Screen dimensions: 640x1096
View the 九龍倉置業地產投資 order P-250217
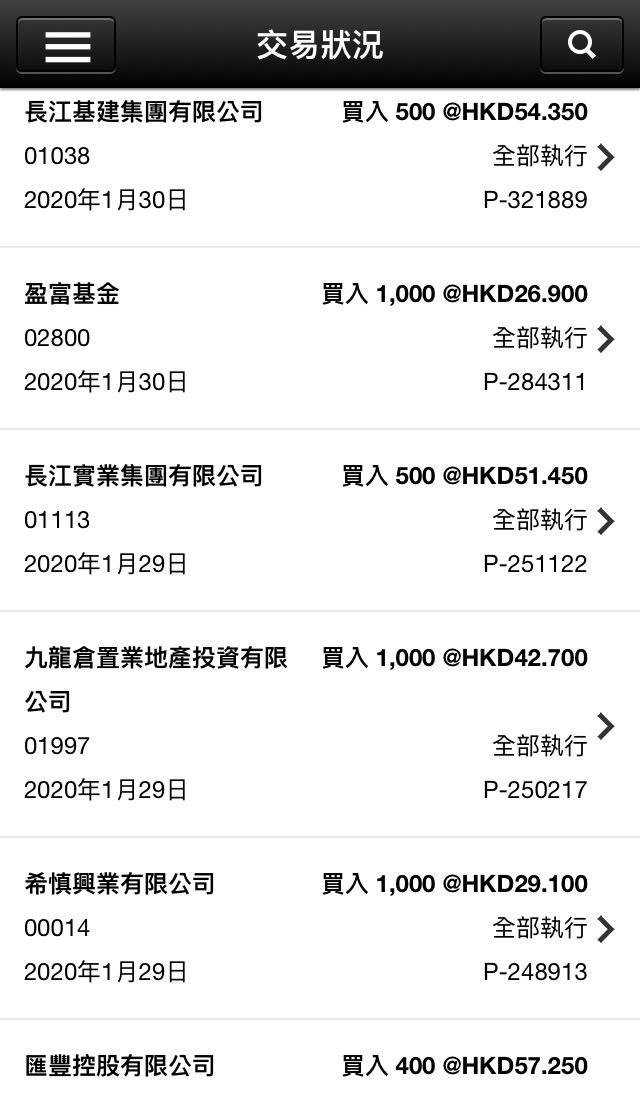tap(320, 724)
